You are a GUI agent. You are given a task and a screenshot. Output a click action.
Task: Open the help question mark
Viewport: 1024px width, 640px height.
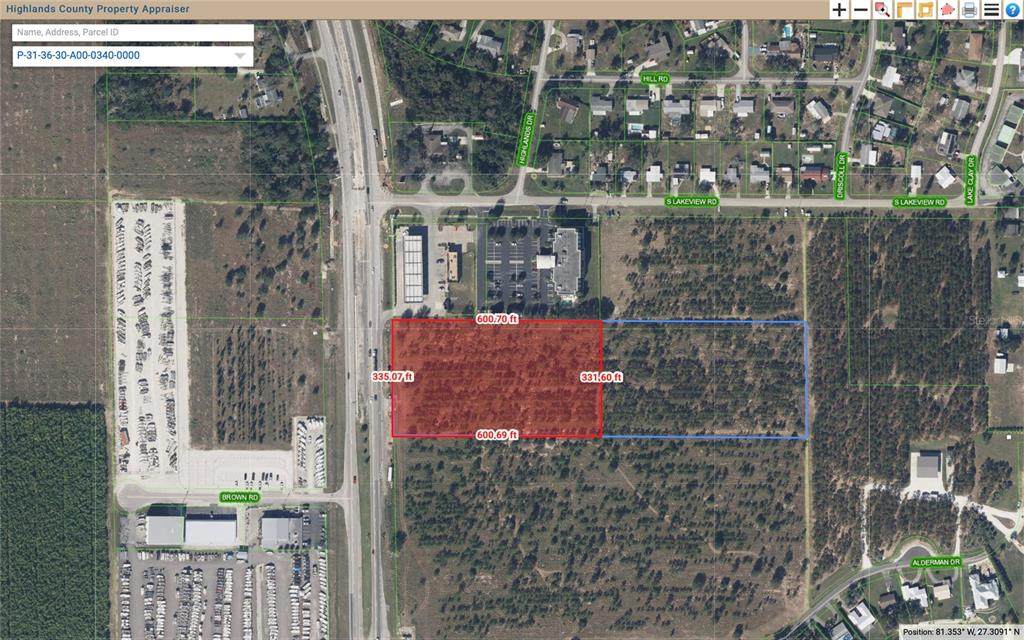(1012, 10)
